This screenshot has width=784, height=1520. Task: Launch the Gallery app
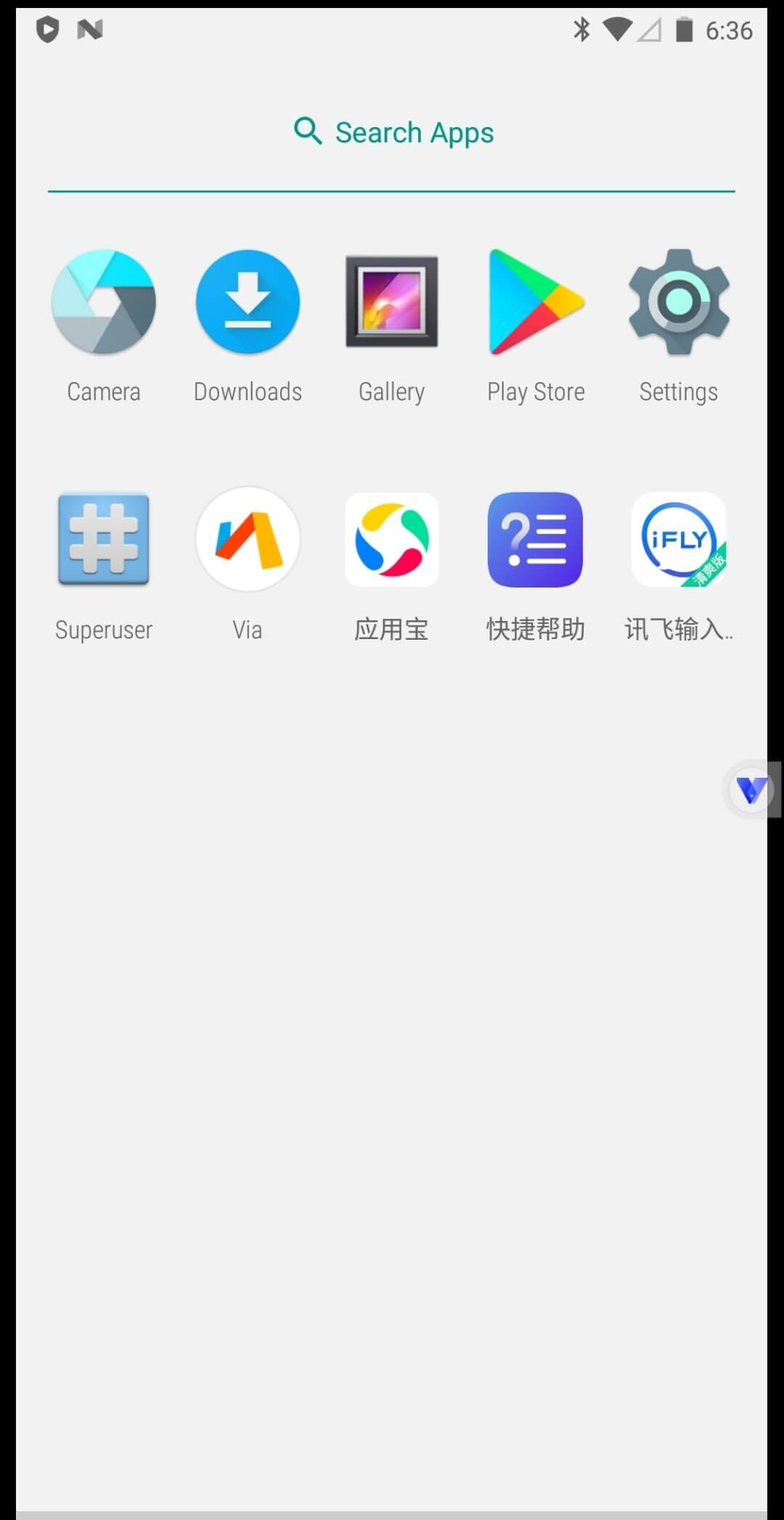click(x=391, y=302)
